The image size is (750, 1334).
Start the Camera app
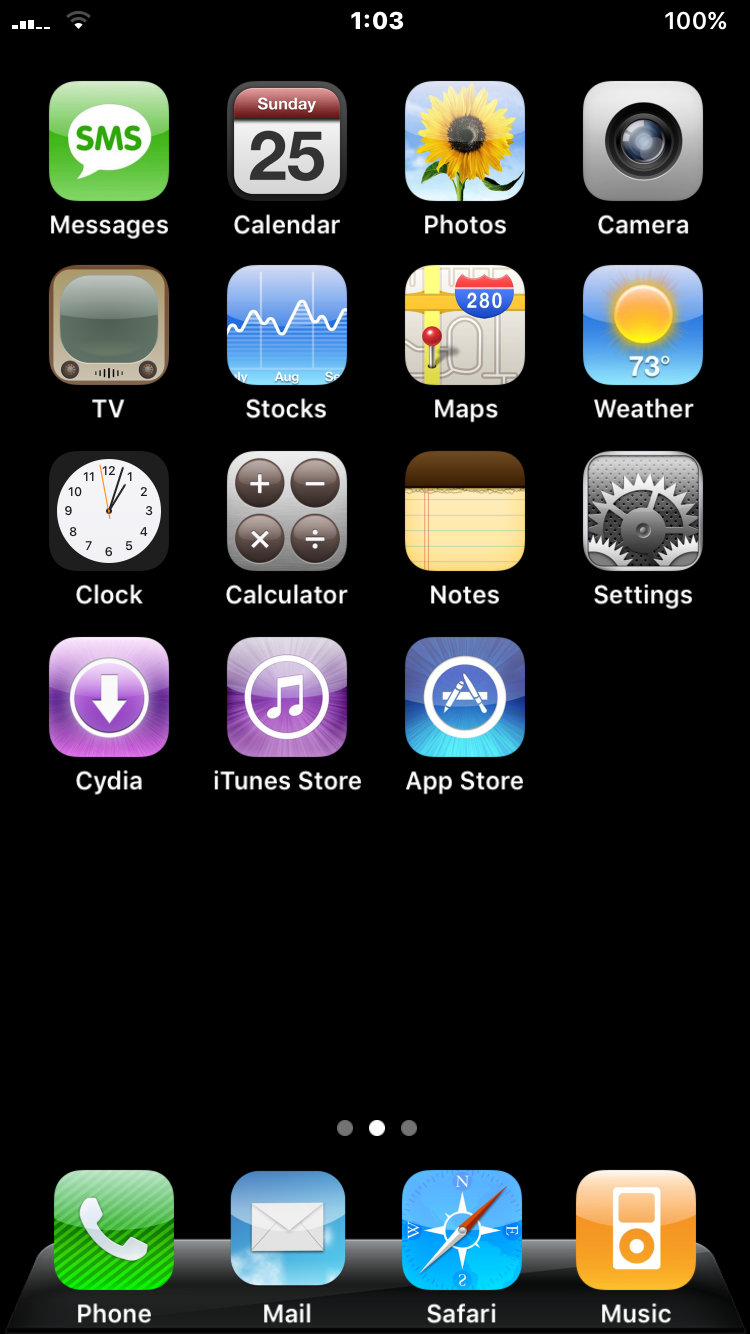tap(643, 141)
